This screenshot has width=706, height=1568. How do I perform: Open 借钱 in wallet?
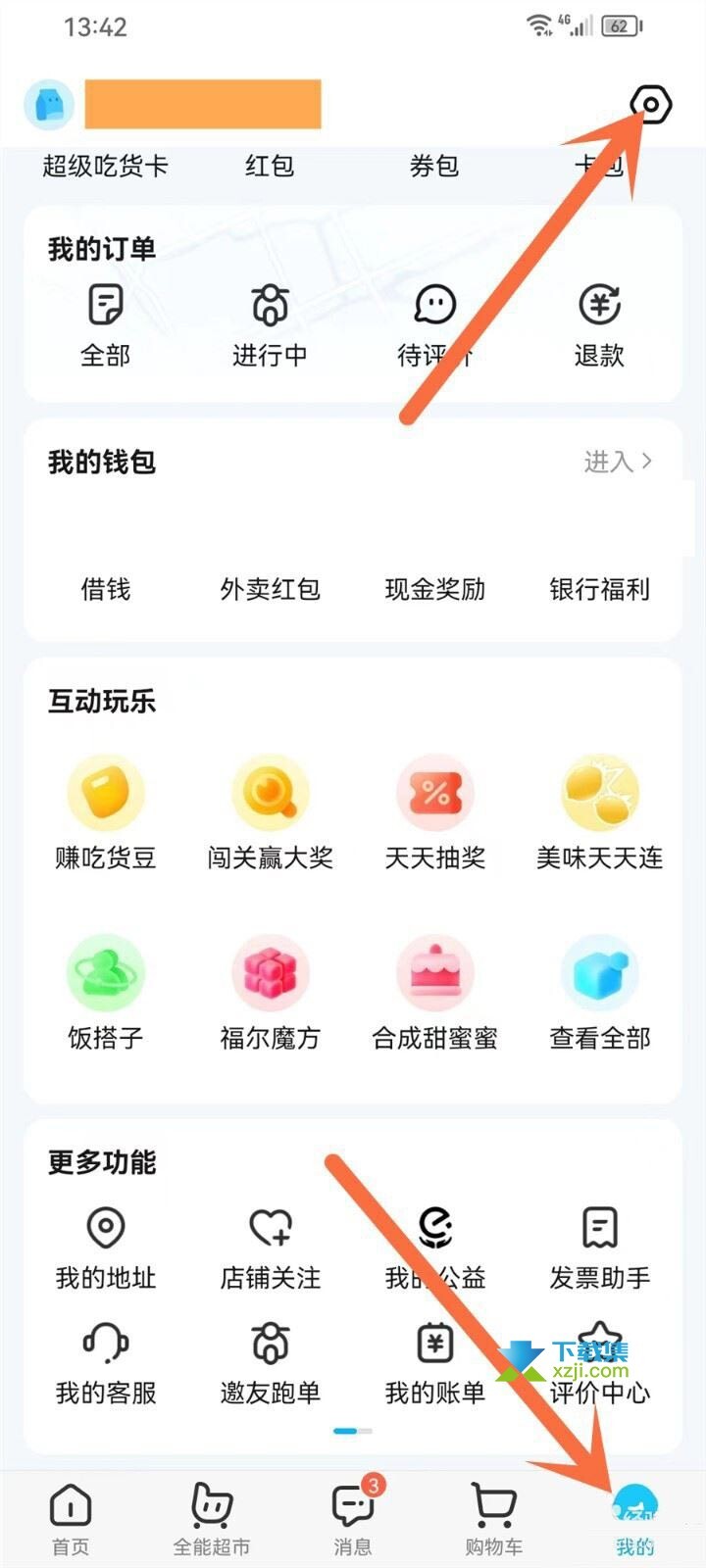105,589
